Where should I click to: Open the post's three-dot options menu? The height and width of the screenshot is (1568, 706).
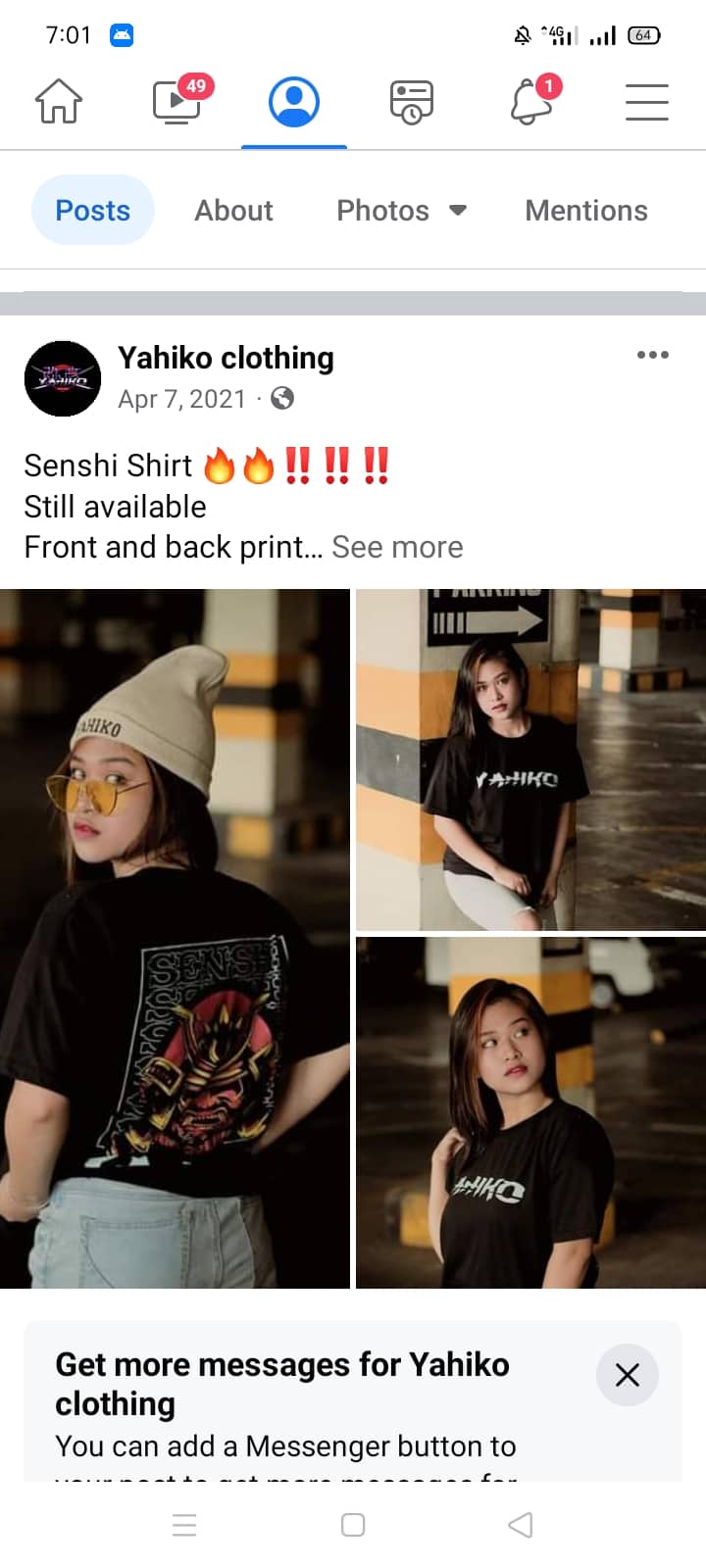(652, 355)
